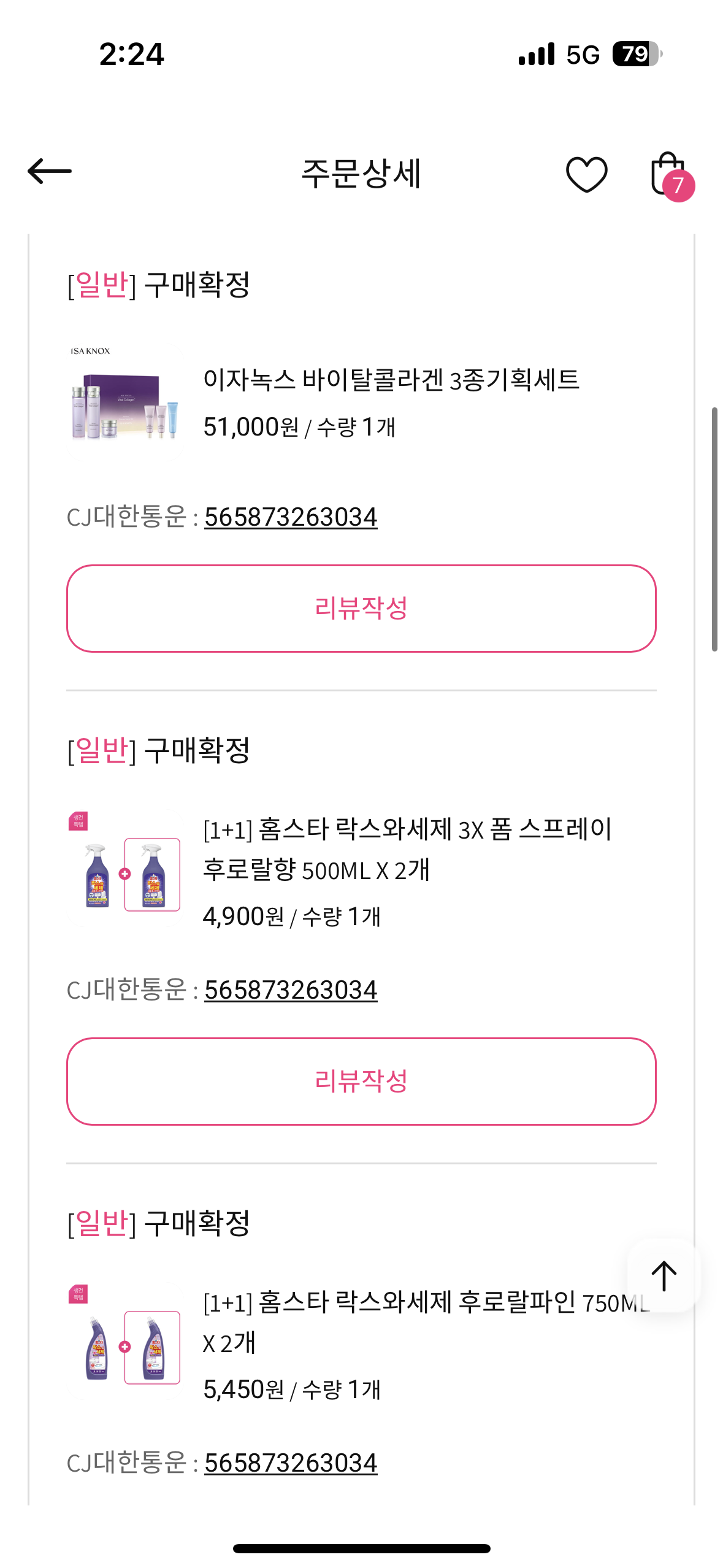The image size is (723, 1568).
Task: Open the wishlist heart icon
Action: (x=586, y=174)
